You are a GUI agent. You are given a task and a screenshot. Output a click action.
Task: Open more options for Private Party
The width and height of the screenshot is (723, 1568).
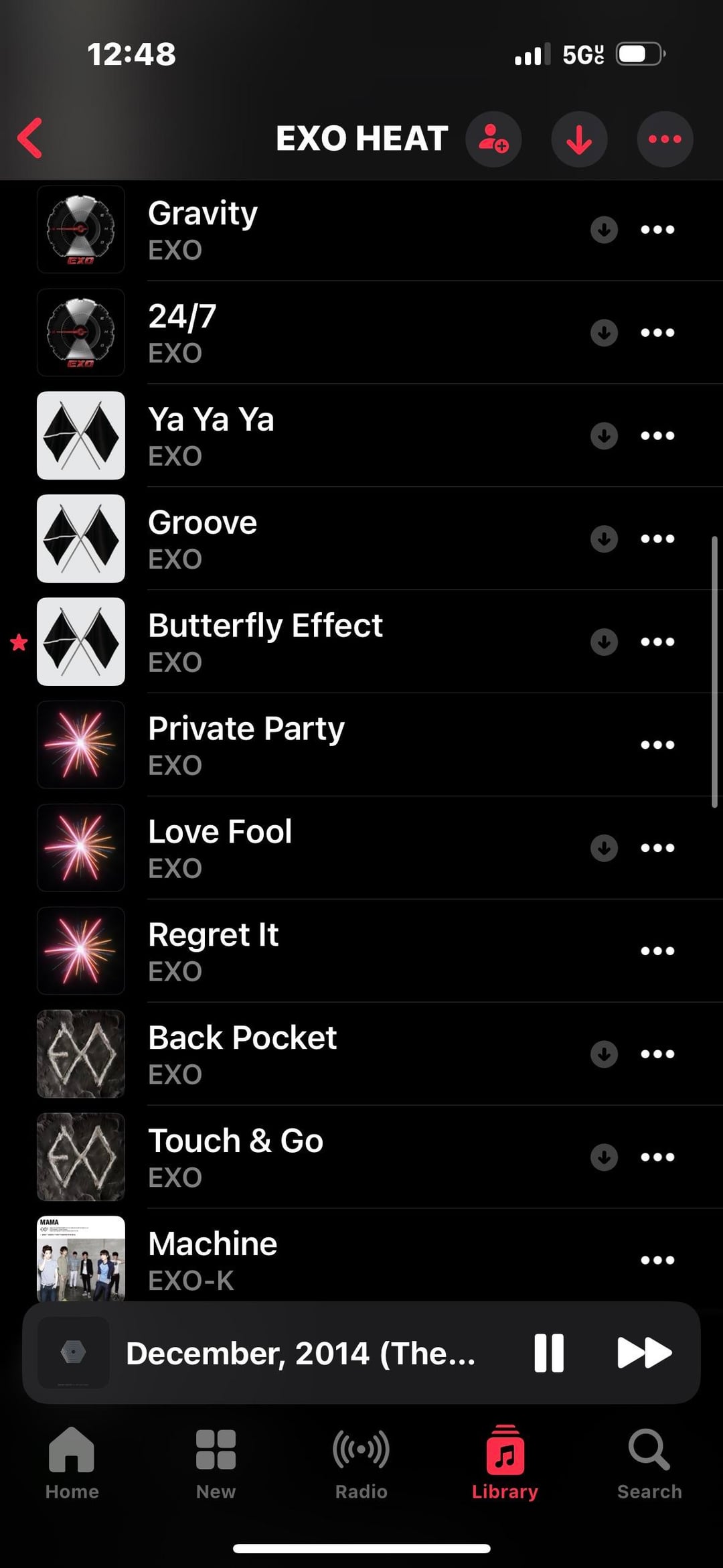657,745
